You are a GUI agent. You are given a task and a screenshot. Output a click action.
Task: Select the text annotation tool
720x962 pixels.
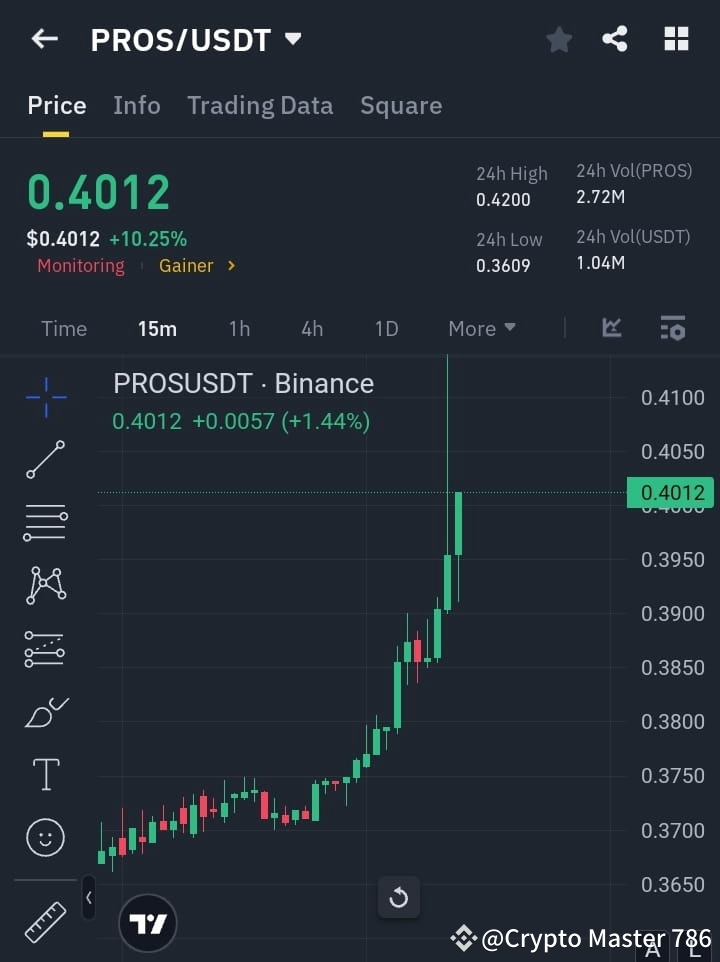pos(45,774)
